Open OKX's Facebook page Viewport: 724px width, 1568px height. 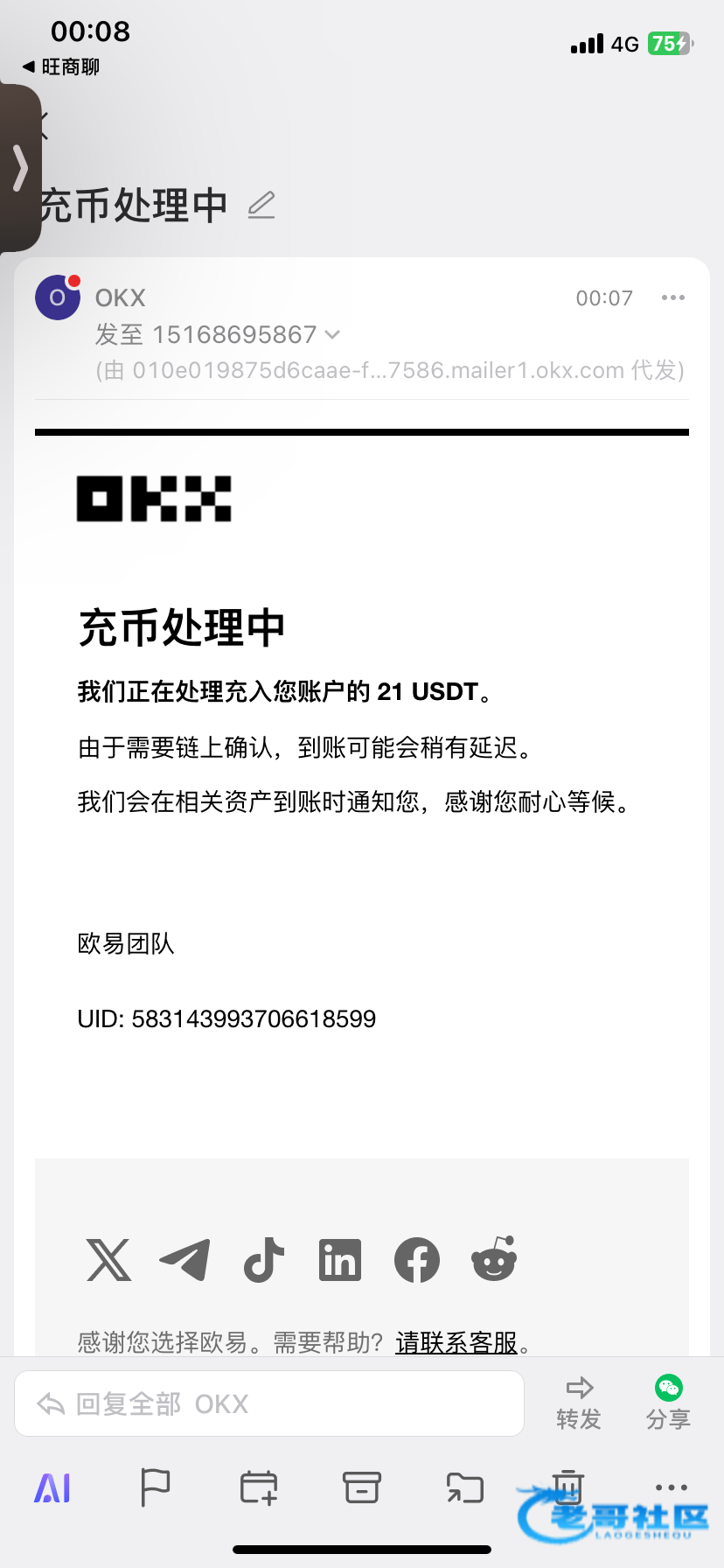[x=417, y=1260]
